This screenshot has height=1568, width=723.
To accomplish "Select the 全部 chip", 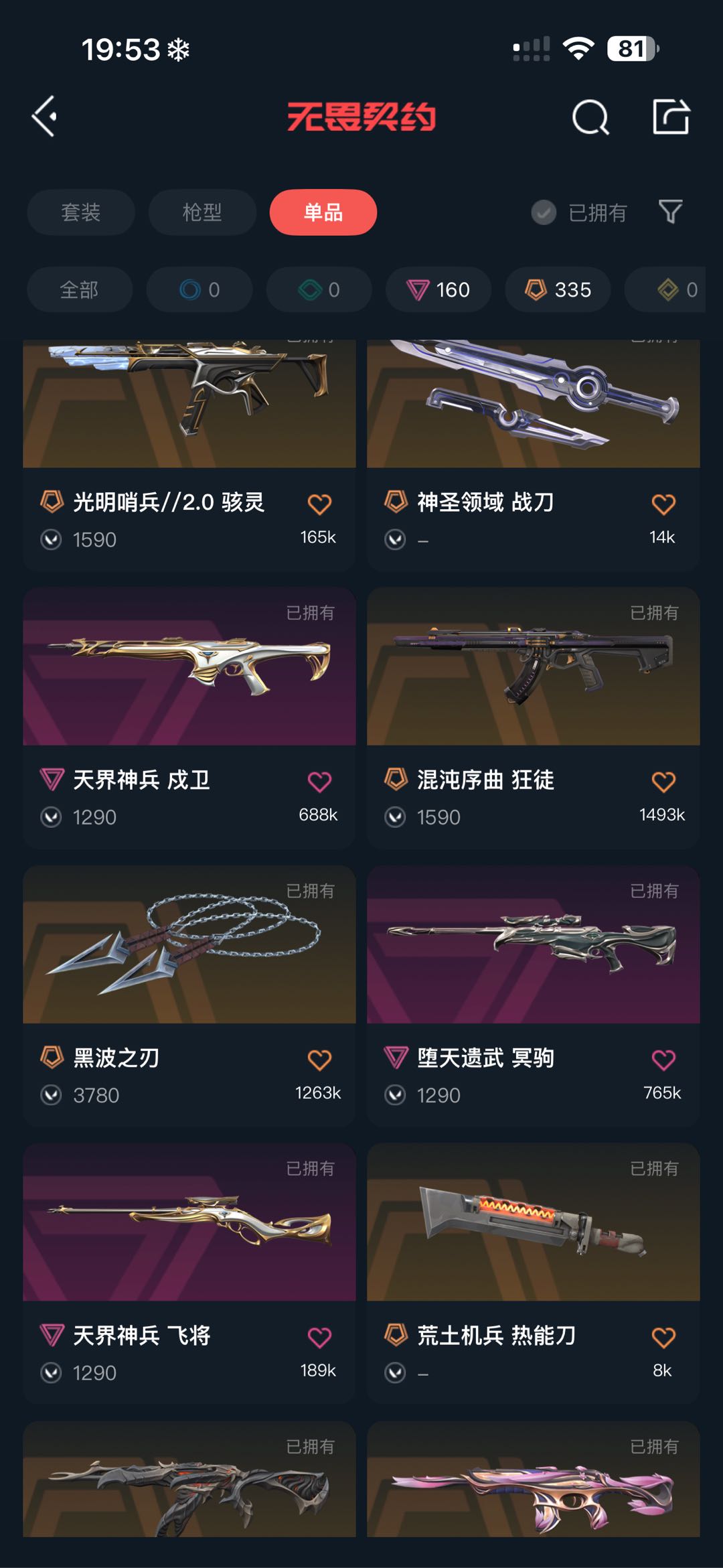I will (x=79, y=289).
